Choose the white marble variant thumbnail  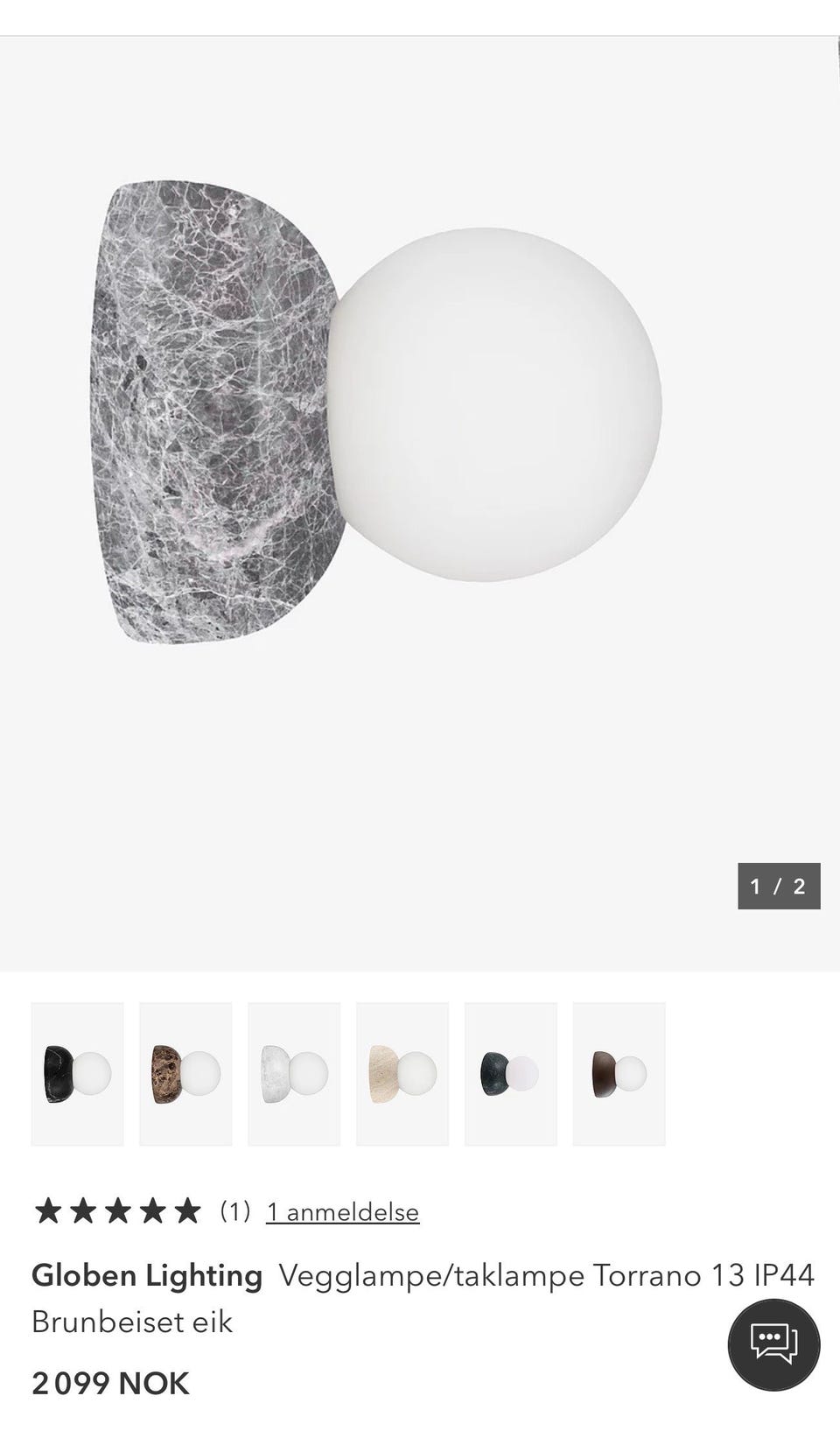point(295,1074)
